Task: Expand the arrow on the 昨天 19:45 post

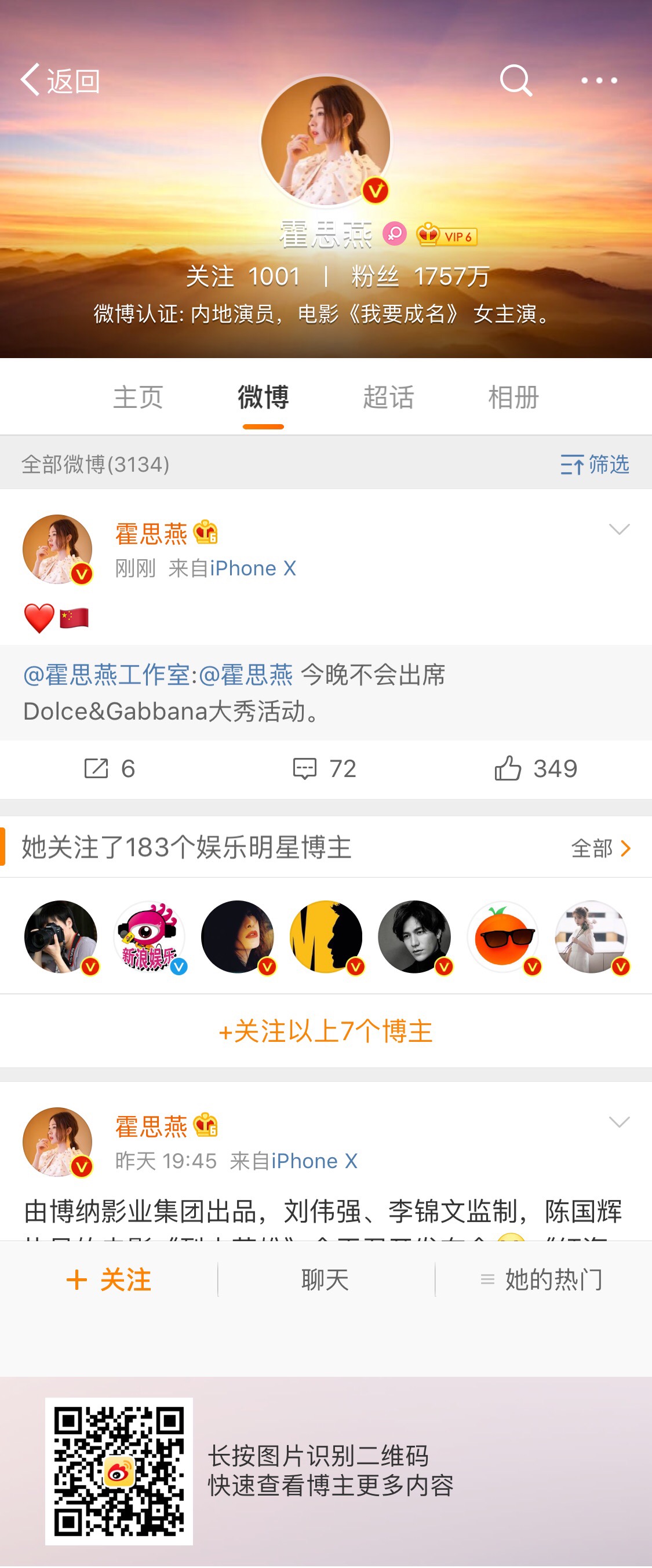Action: [x=618, y=1122]
